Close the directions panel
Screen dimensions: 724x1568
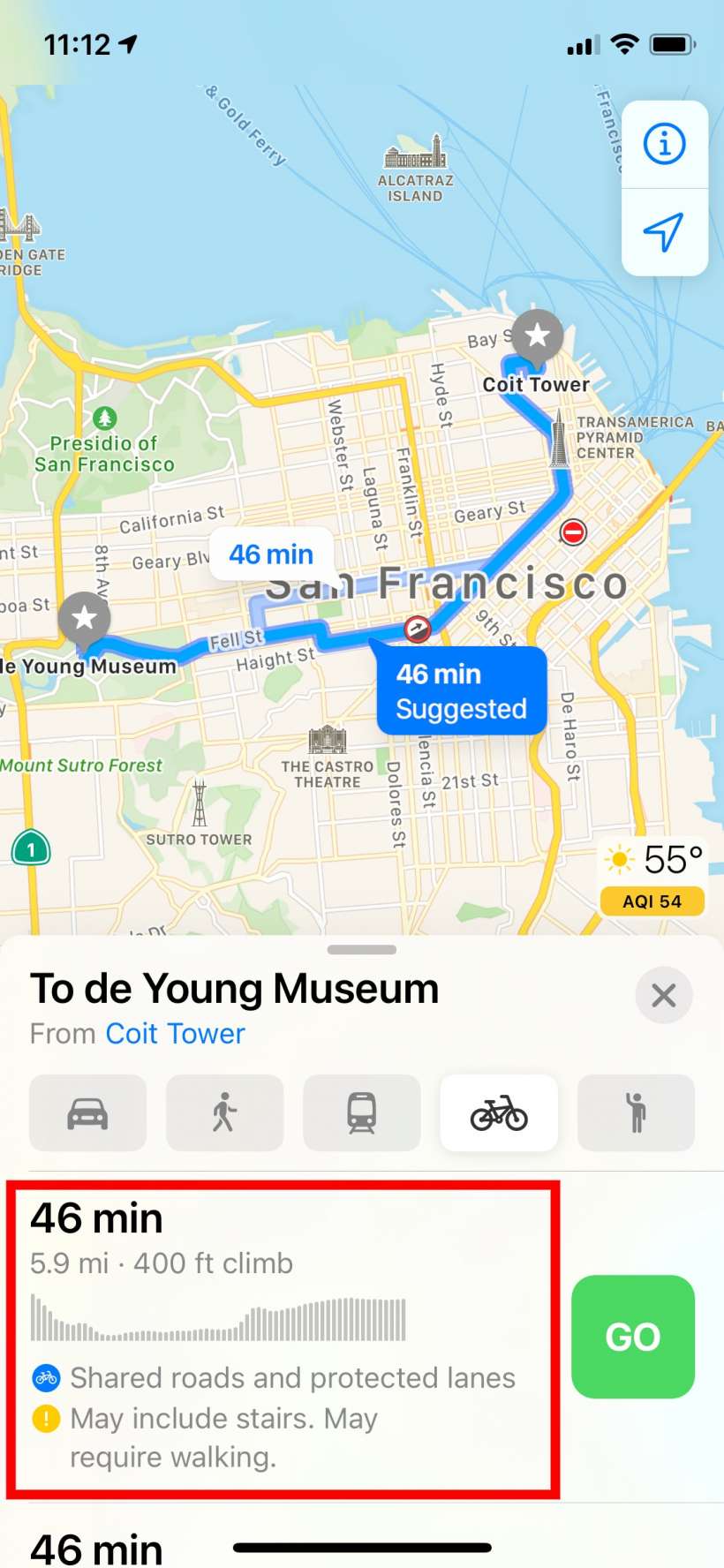(x=663, y=995)
